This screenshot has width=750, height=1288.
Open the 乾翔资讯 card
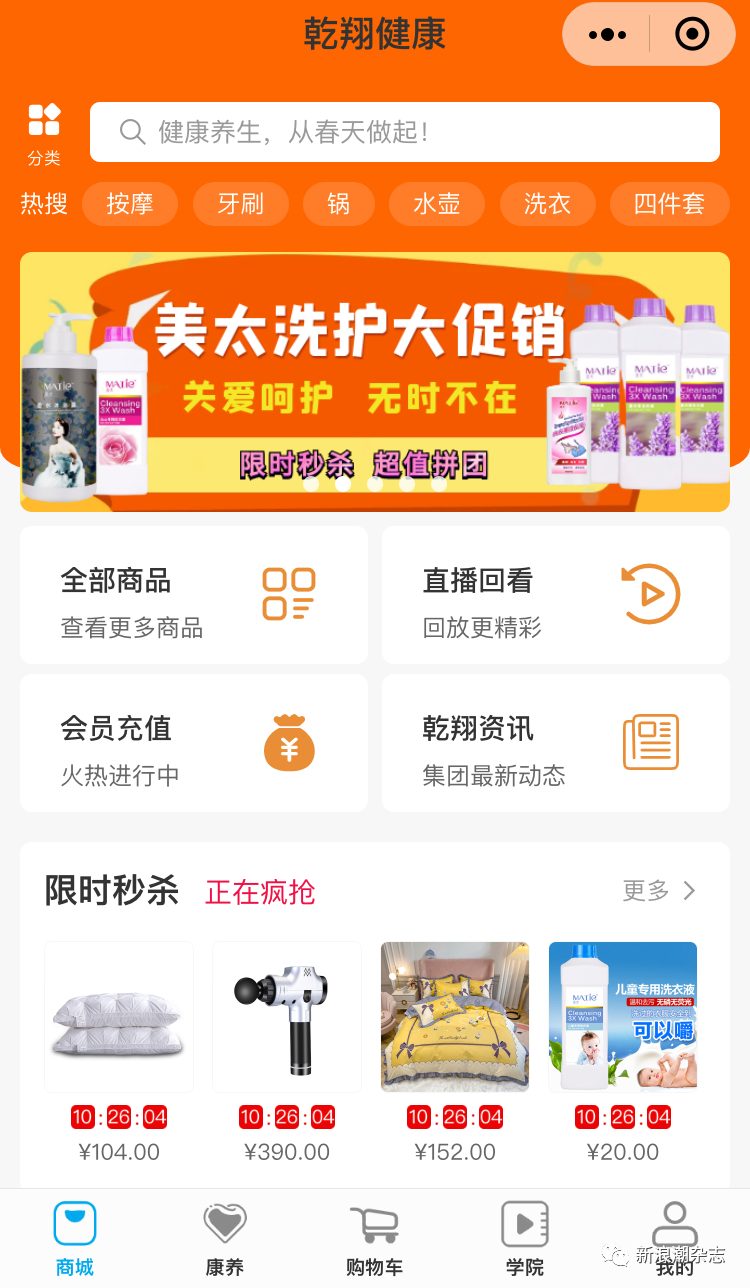click(x=556, y=743)
